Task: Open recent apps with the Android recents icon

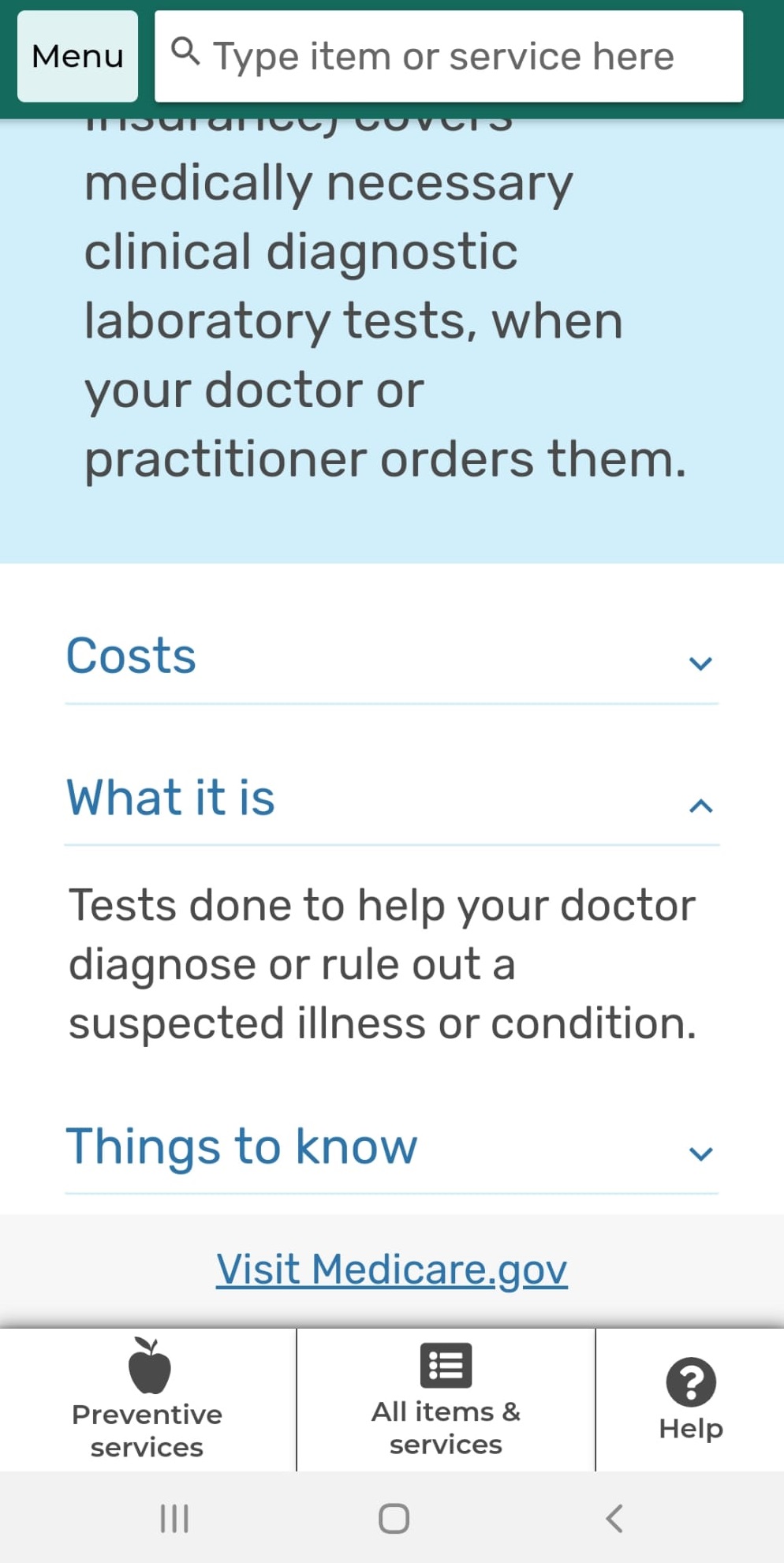Action: 174,1516
